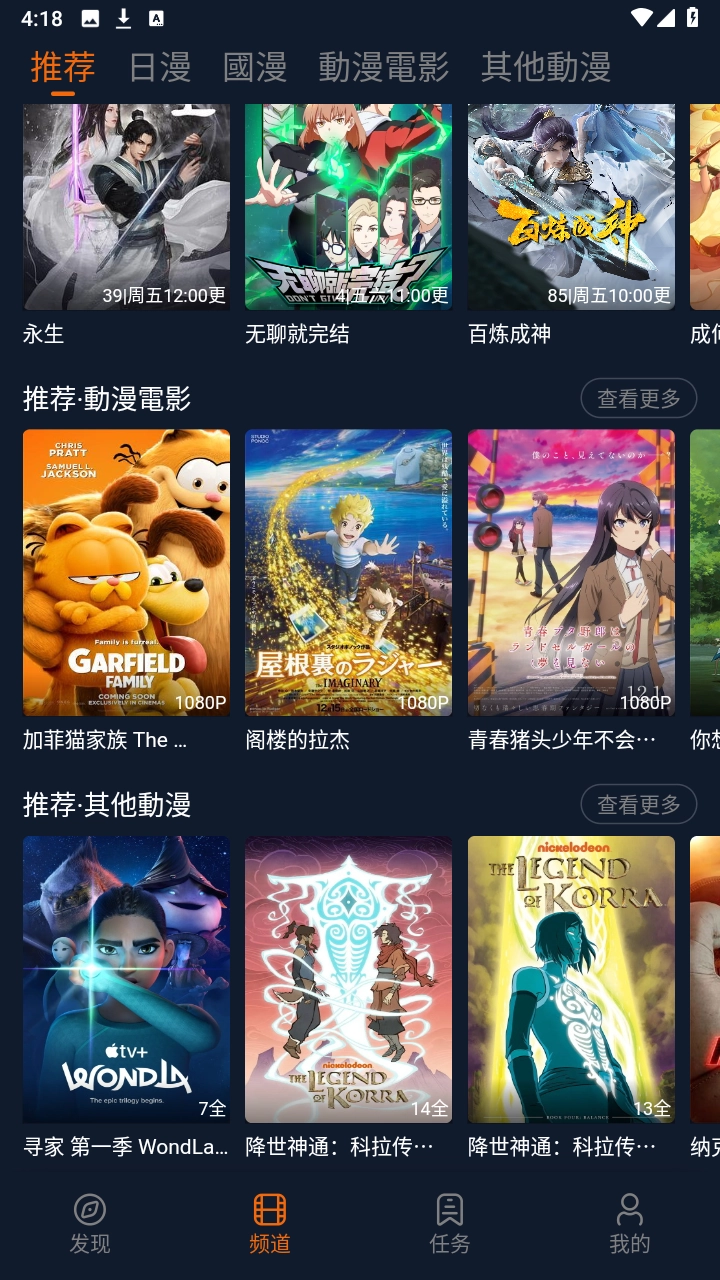Open the 動漫電影 category tab

point(385,69)
